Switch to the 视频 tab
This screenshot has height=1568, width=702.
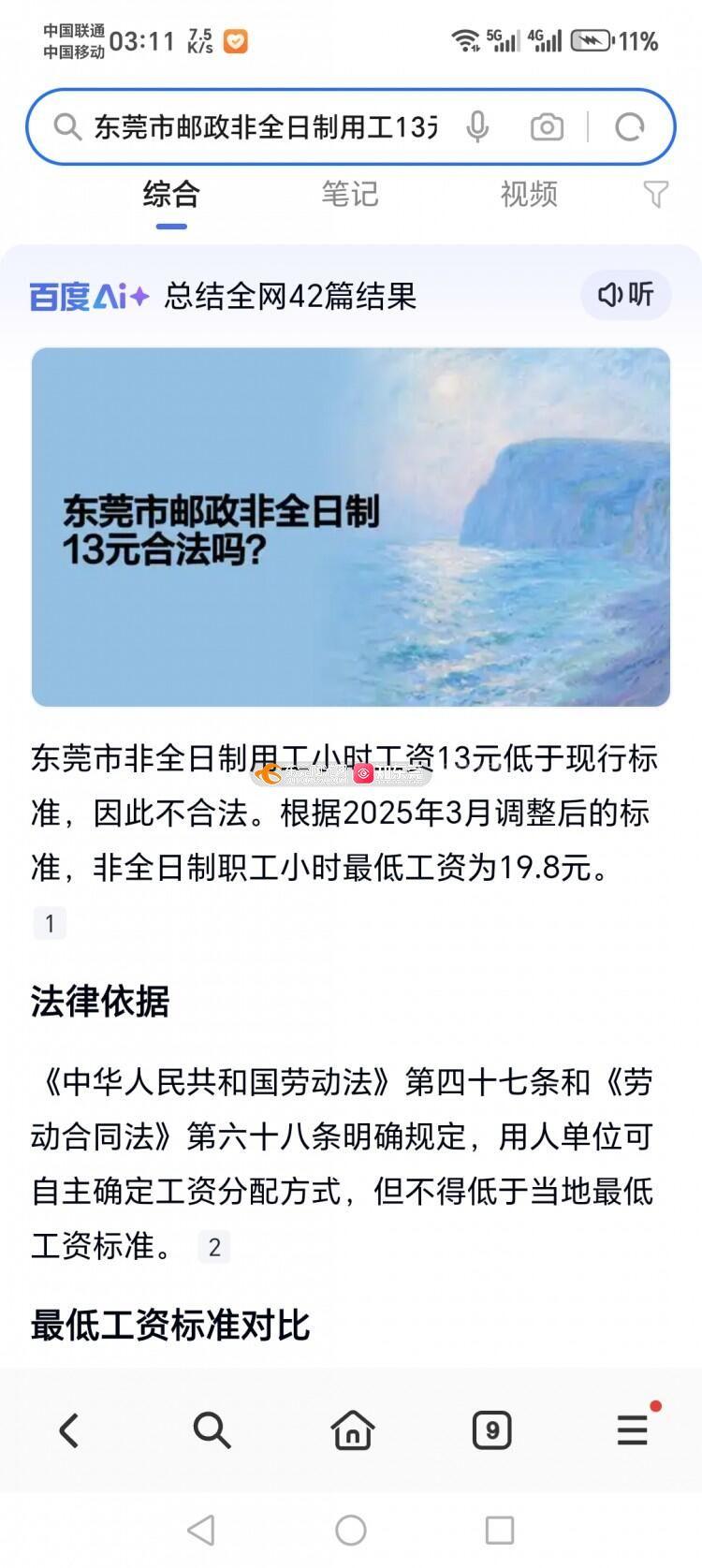tap(529, 194)
